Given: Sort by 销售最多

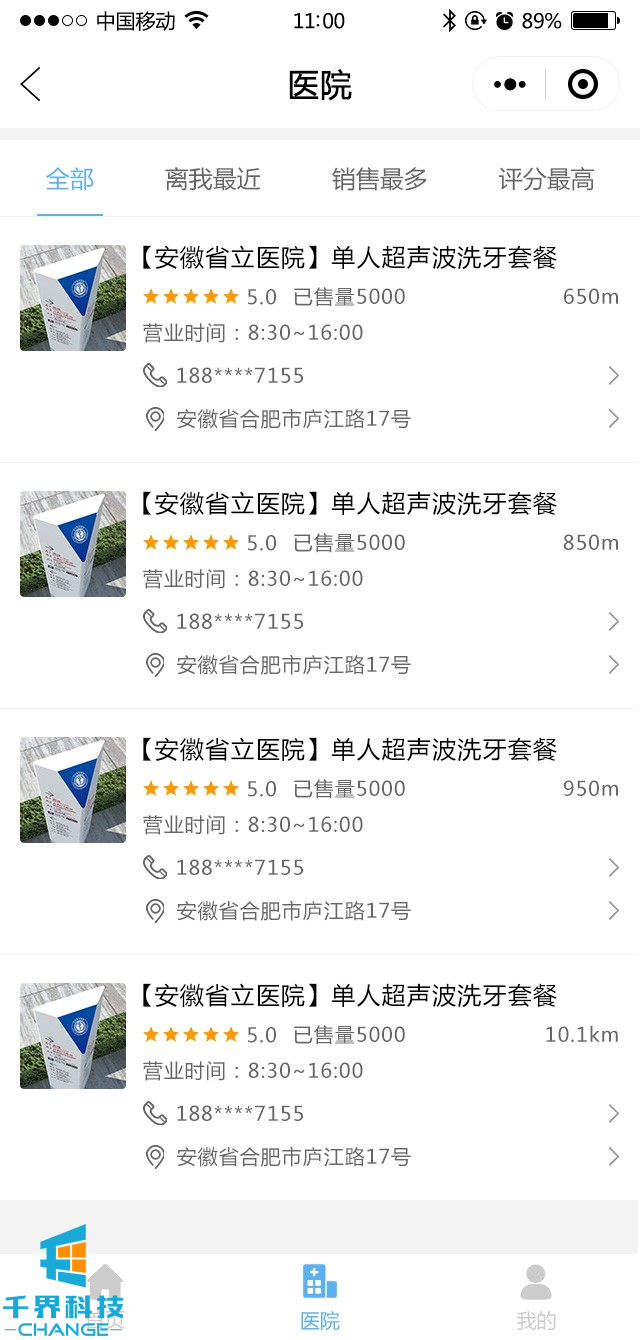Looking at the screenshot, I should pyautogui.click(x=380, y=180).
